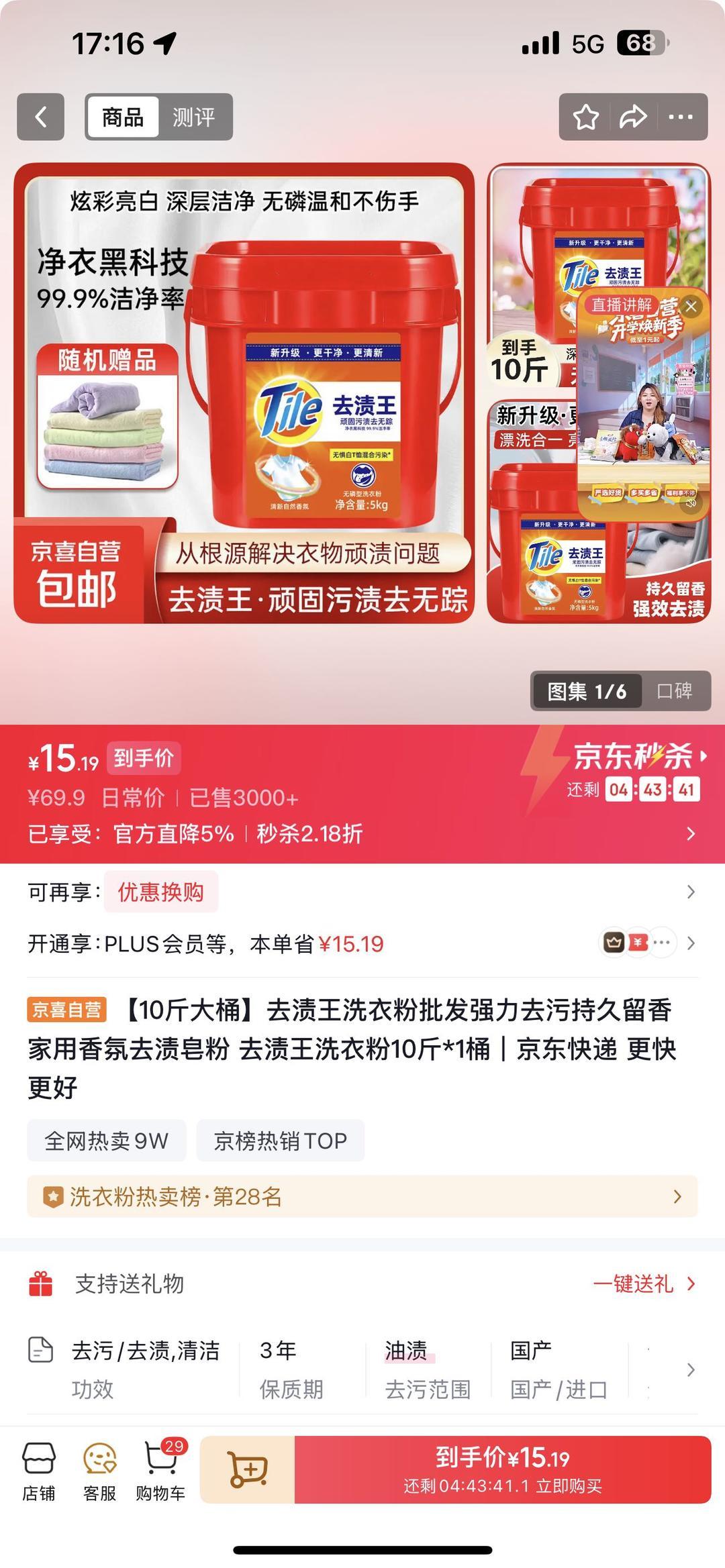
Task: Tap the 全网热卖9W tag
Action: coord(106,1141)
